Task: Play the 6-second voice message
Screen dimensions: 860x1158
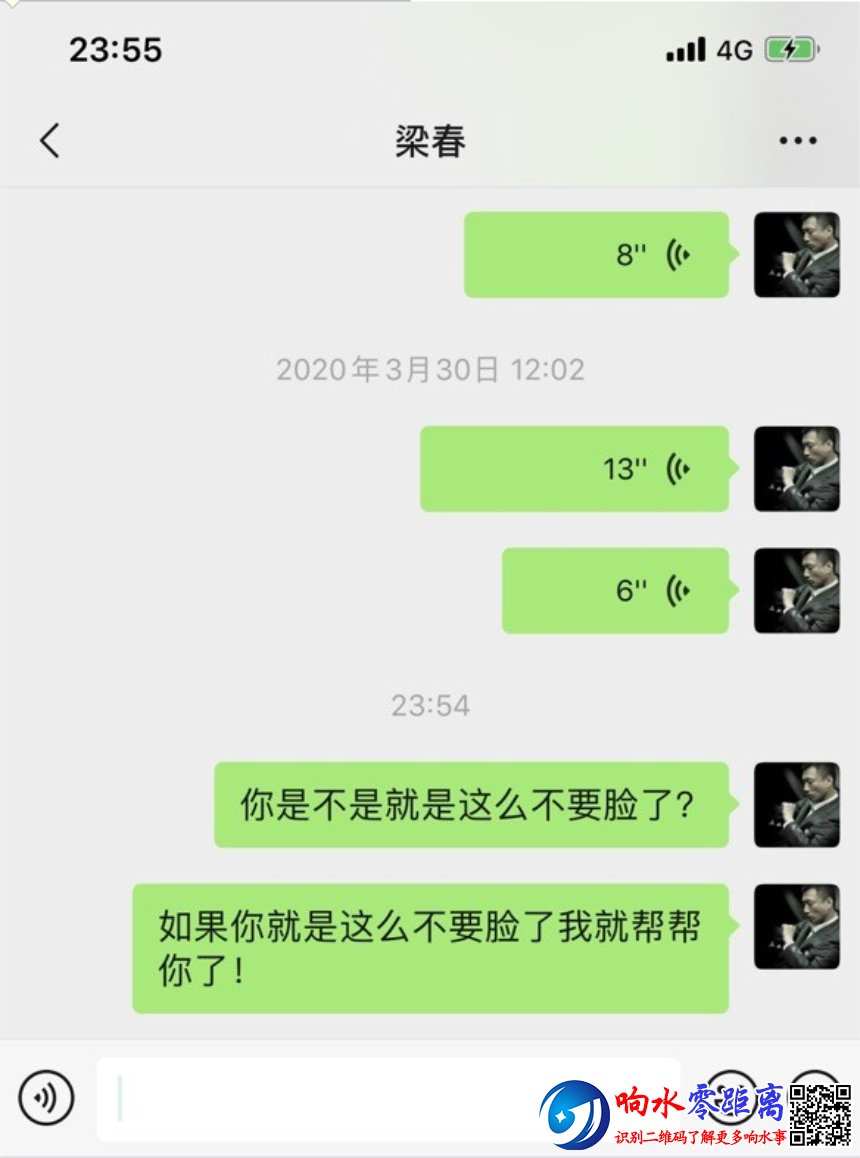Action: pyautogui.click(x=615, y=591)
